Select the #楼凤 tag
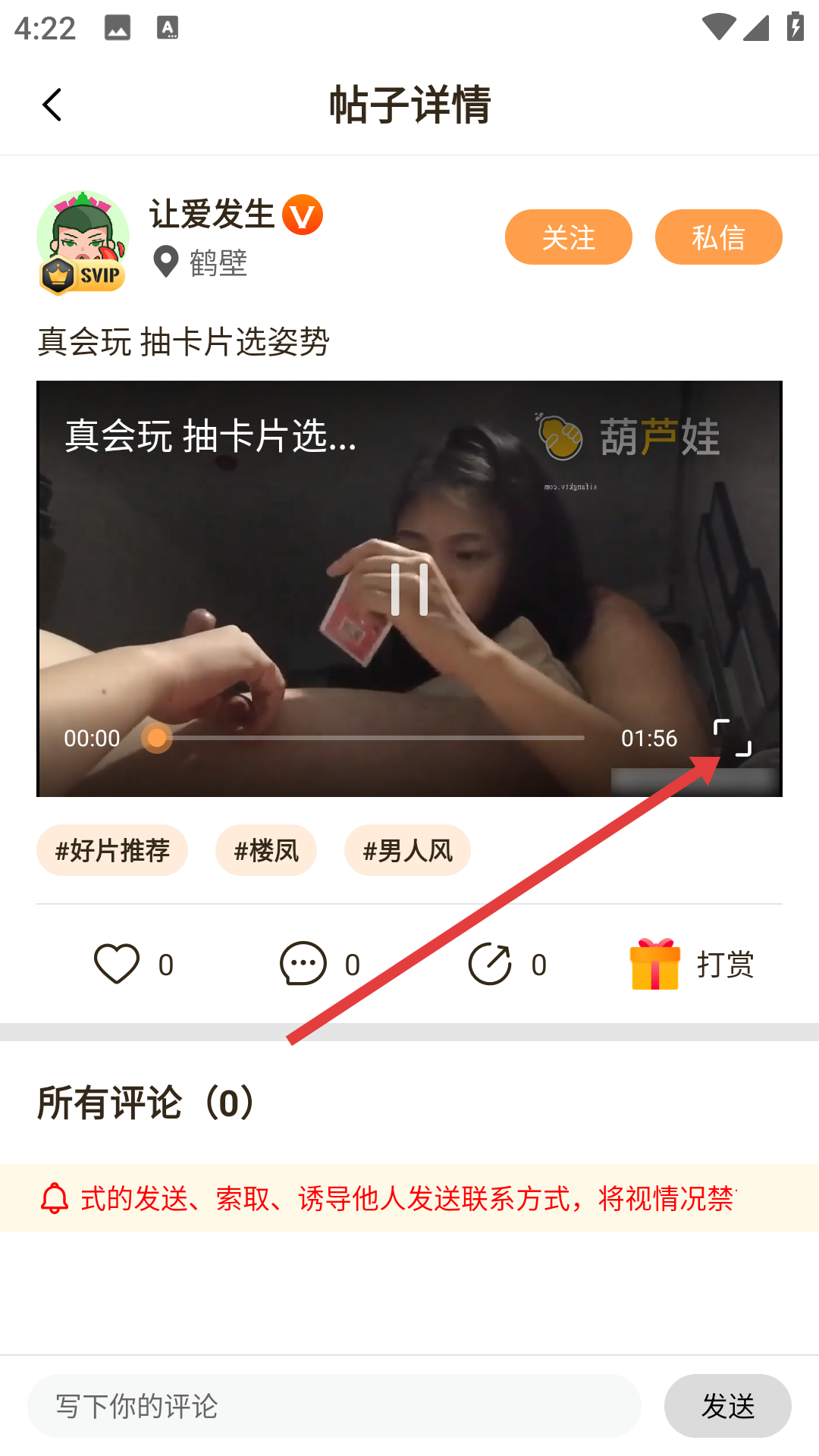This screenshot has height=1456, width=819. click(266, 850)
